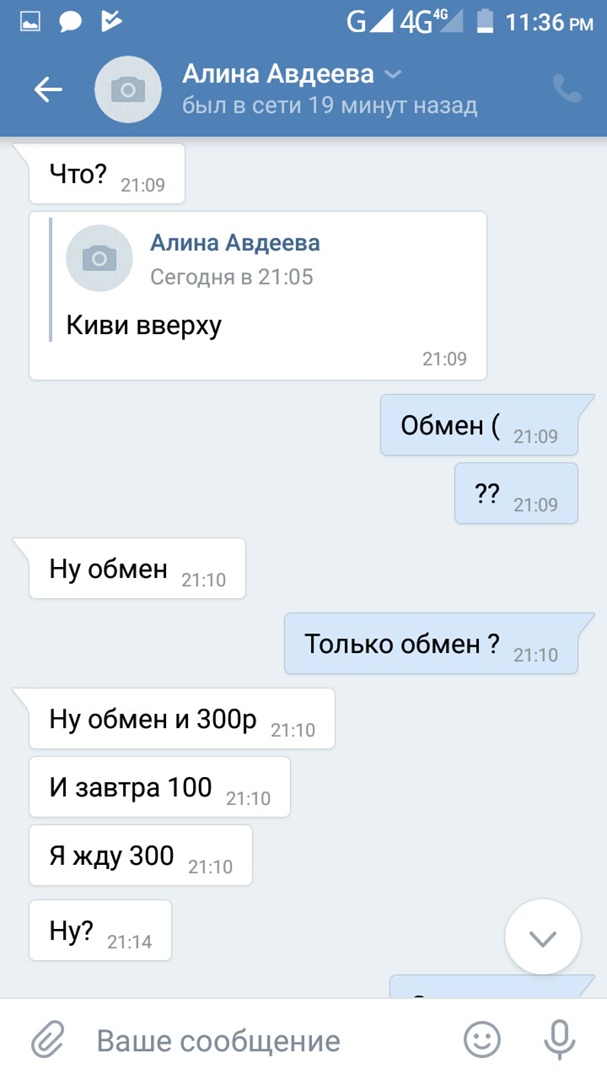607x1080 pixels.
Task: Call Алина Авдеева via phone icon
Action: tap(567, 89)
